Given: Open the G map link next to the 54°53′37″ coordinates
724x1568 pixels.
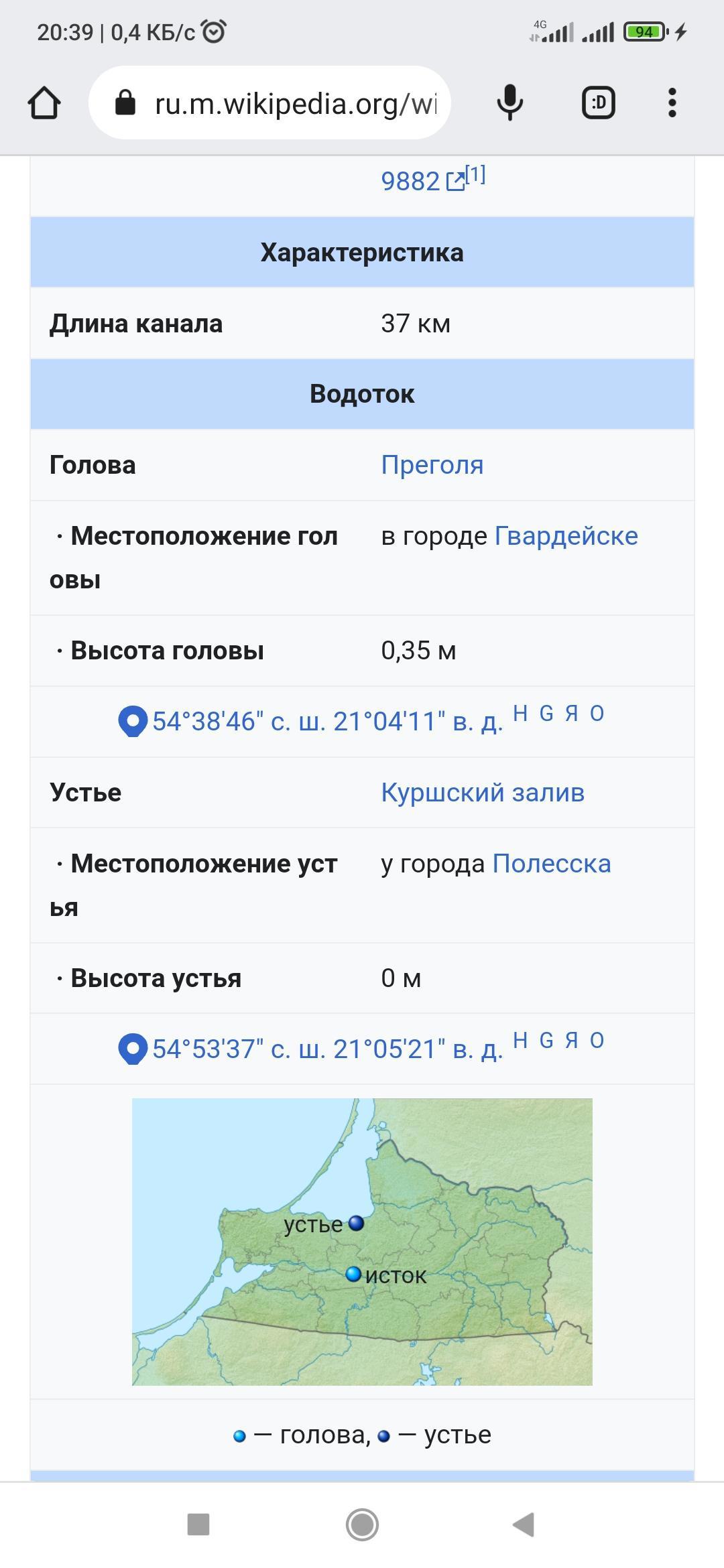Looking at the screenshot, I should 546,1041.
